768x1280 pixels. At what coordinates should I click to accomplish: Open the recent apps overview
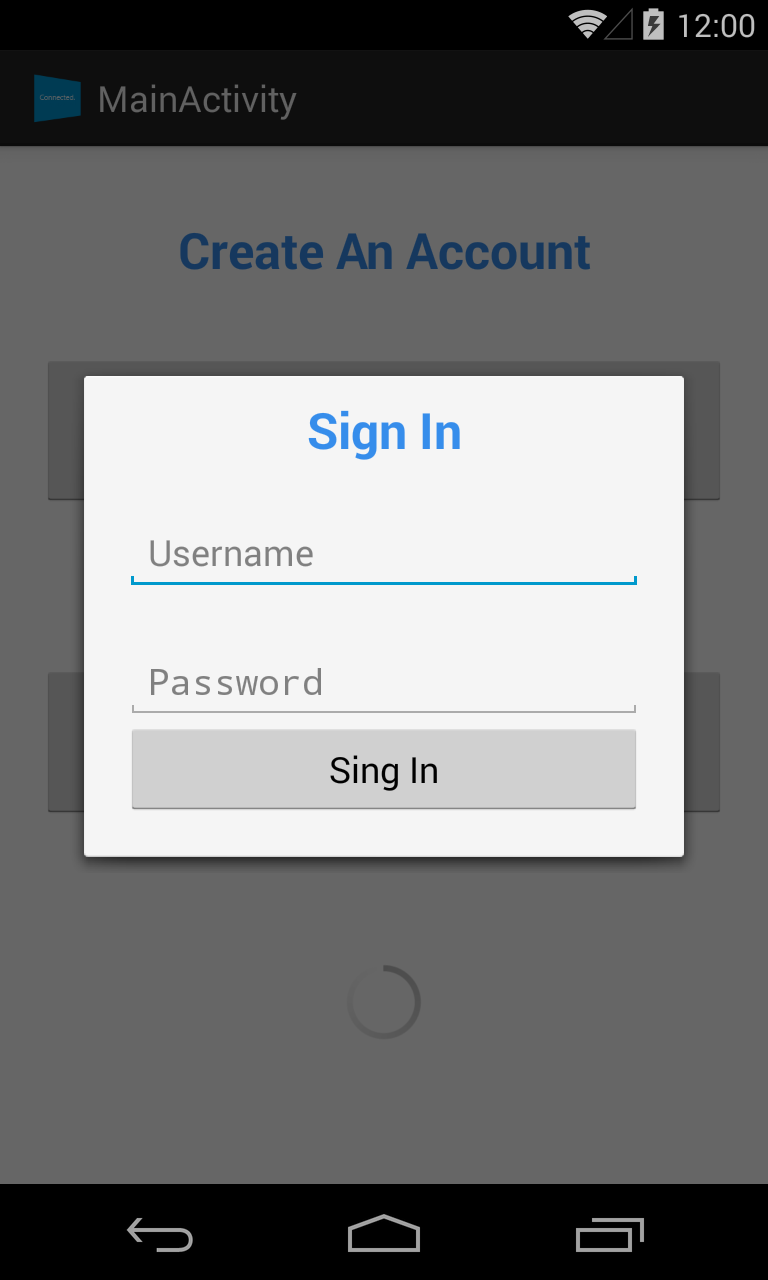tap(609, 1234)
